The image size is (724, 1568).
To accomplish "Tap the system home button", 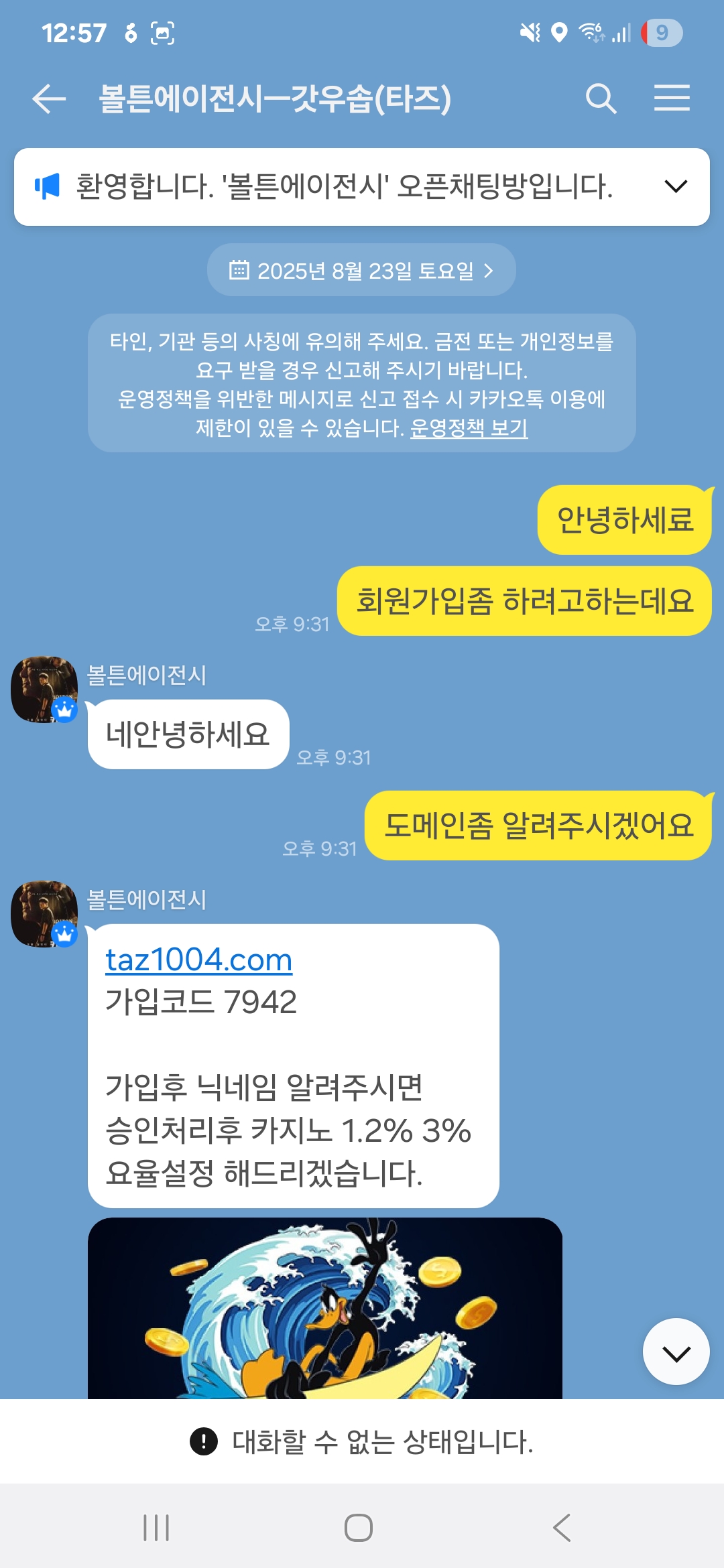I will click(x=359, y=1528).
